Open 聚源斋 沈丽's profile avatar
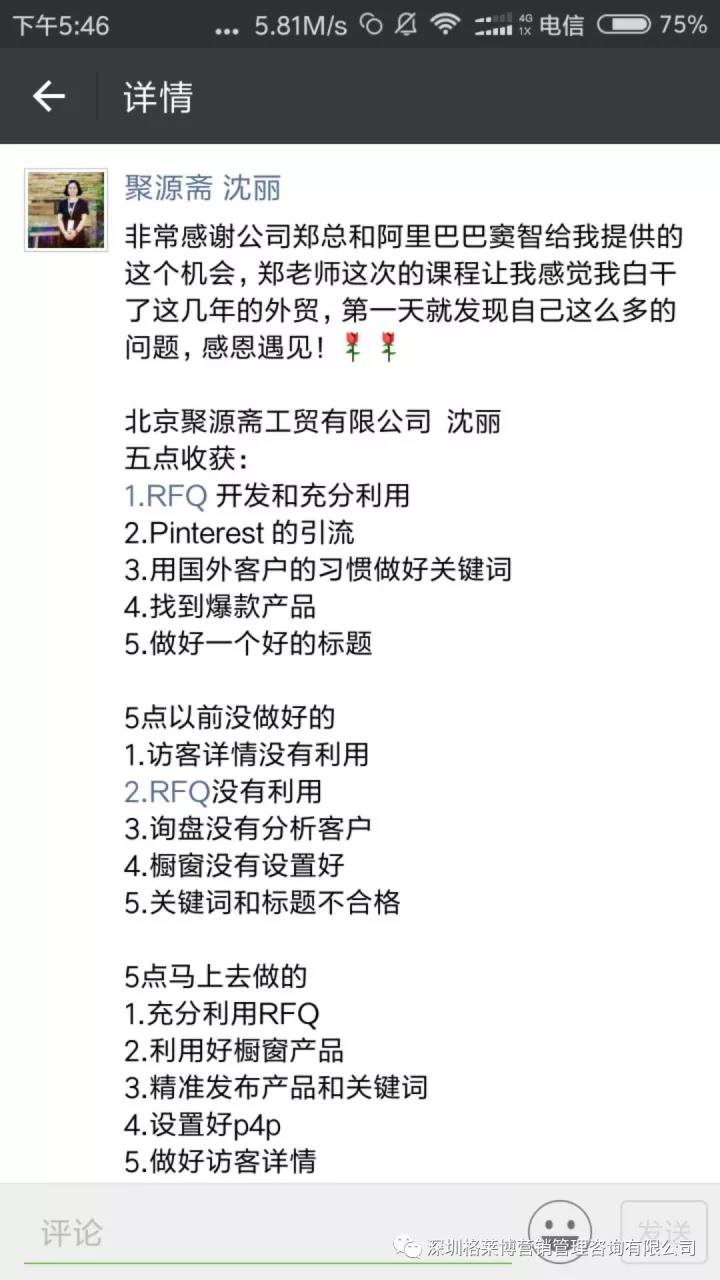The width and height of the screenshot is (720, 1280). 66,209
